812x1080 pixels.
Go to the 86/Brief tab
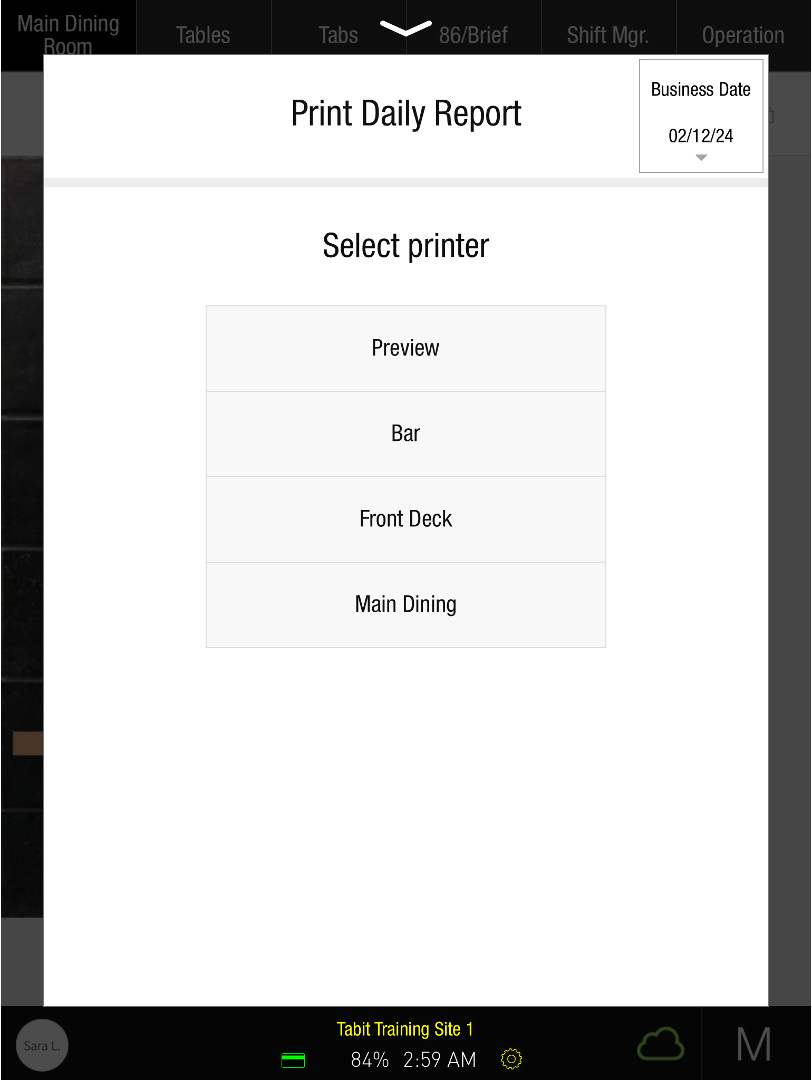474,35
